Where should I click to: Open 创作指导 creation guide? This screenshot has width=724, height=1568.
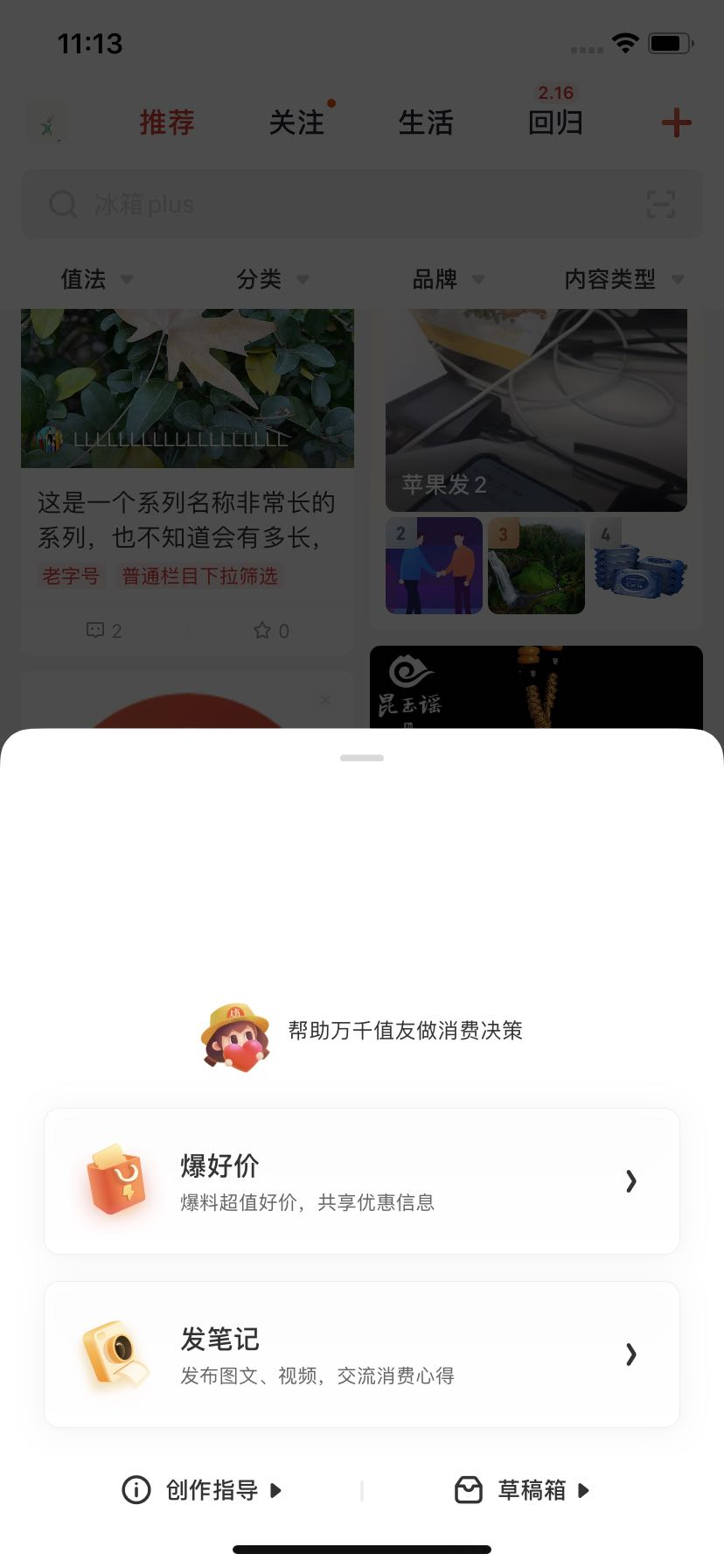(x=202, y=1490)
